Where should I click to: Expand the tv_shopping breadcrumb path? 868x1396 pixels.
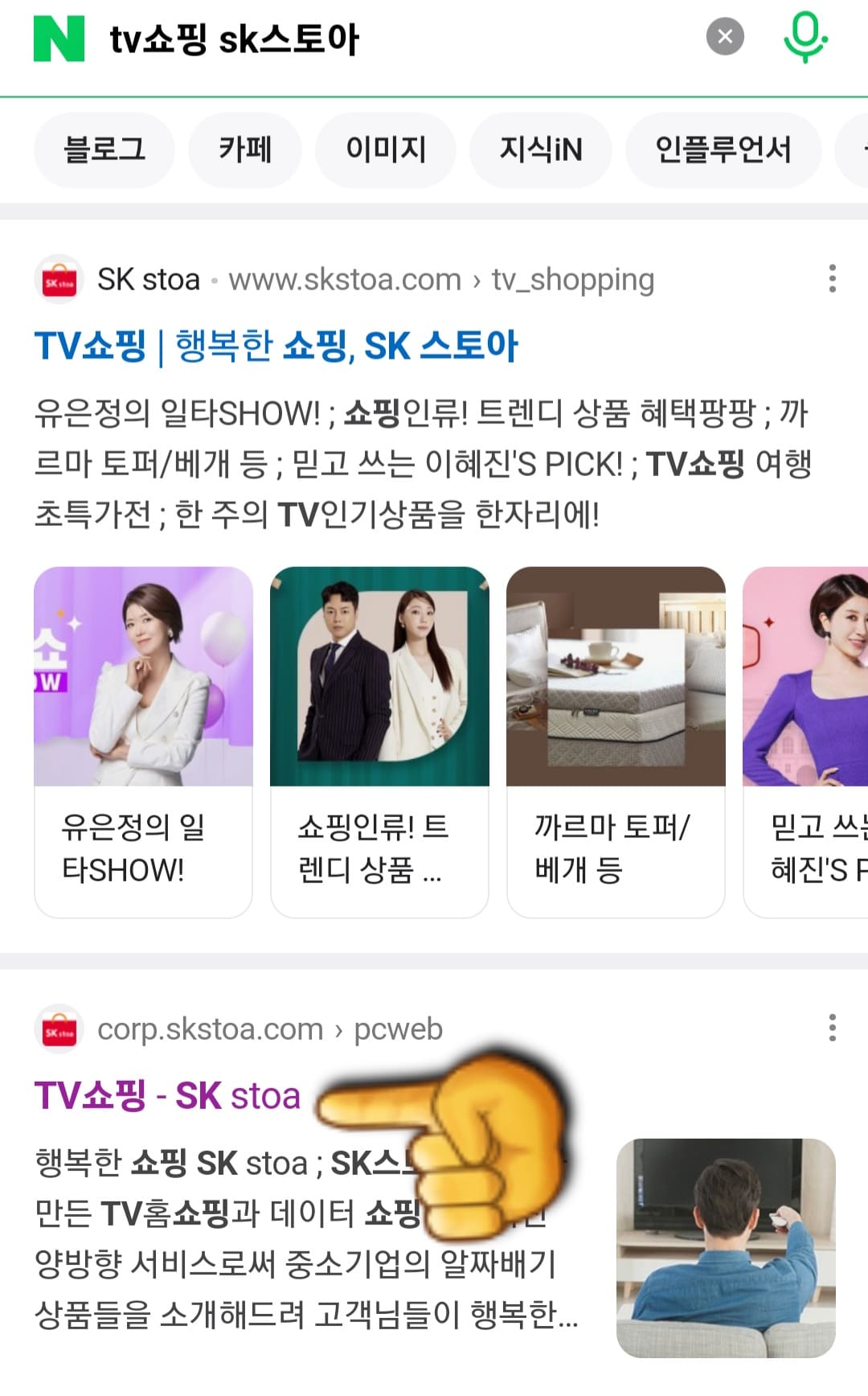572,279
